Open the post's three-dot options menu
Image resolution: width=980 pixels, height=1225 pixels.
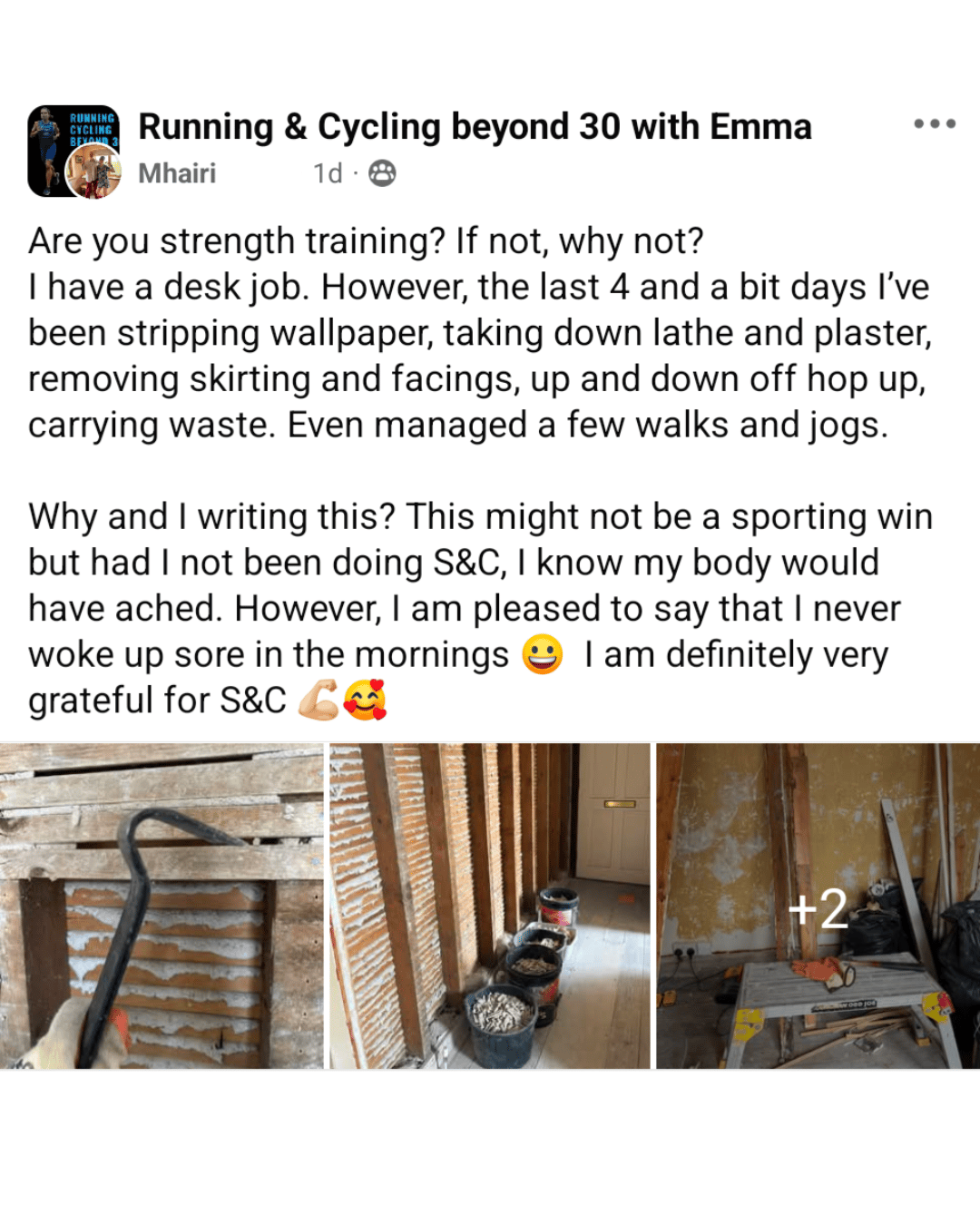pos(934,123)
